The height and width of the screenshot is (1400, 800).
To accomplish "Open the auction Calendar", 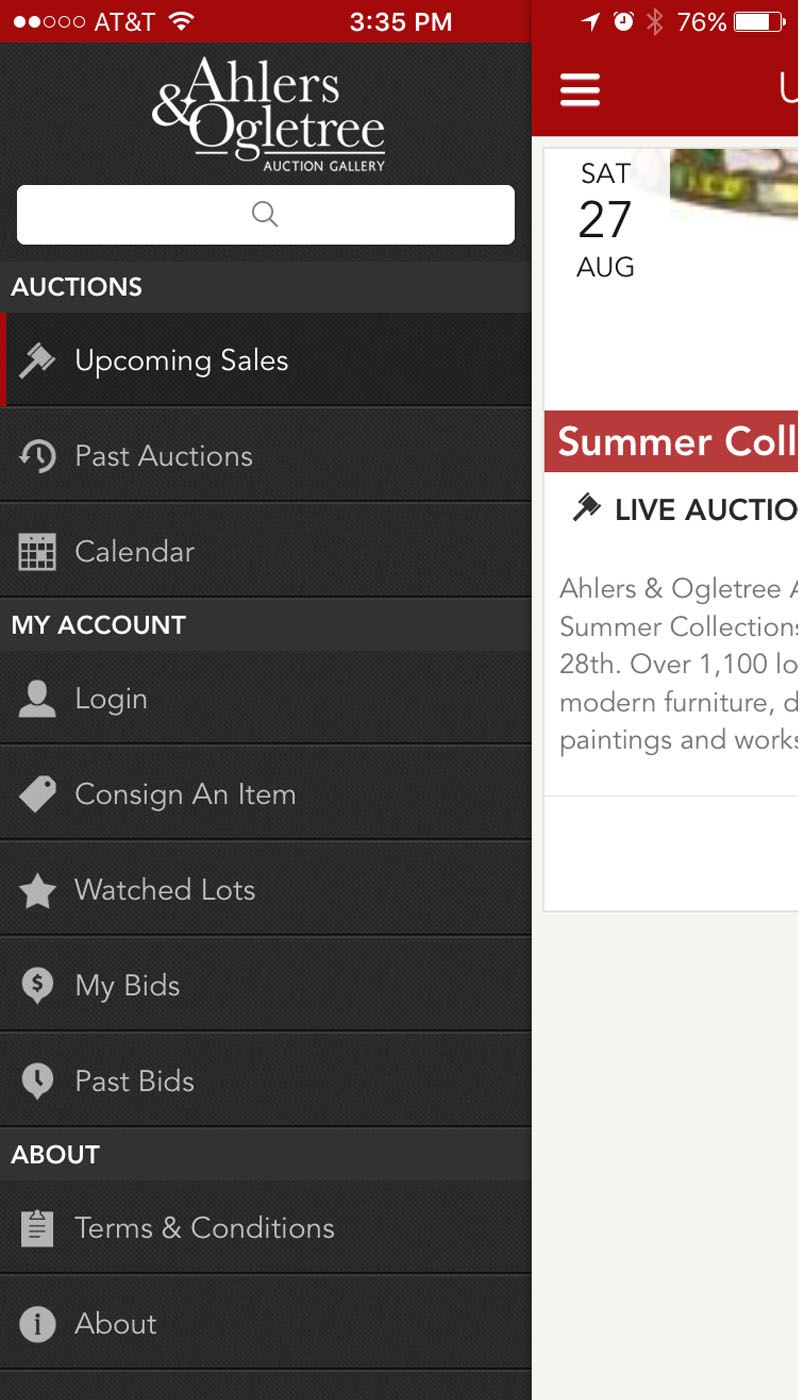I will click(x=265, y=551).
